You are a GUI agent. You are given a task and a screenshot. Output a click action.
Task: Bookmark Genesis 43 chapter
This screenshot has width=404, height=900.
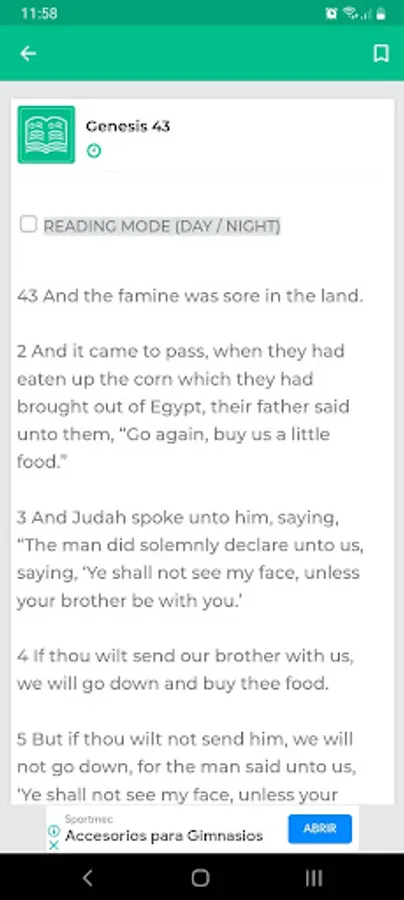pyautogui.click(x=381, y=54)
